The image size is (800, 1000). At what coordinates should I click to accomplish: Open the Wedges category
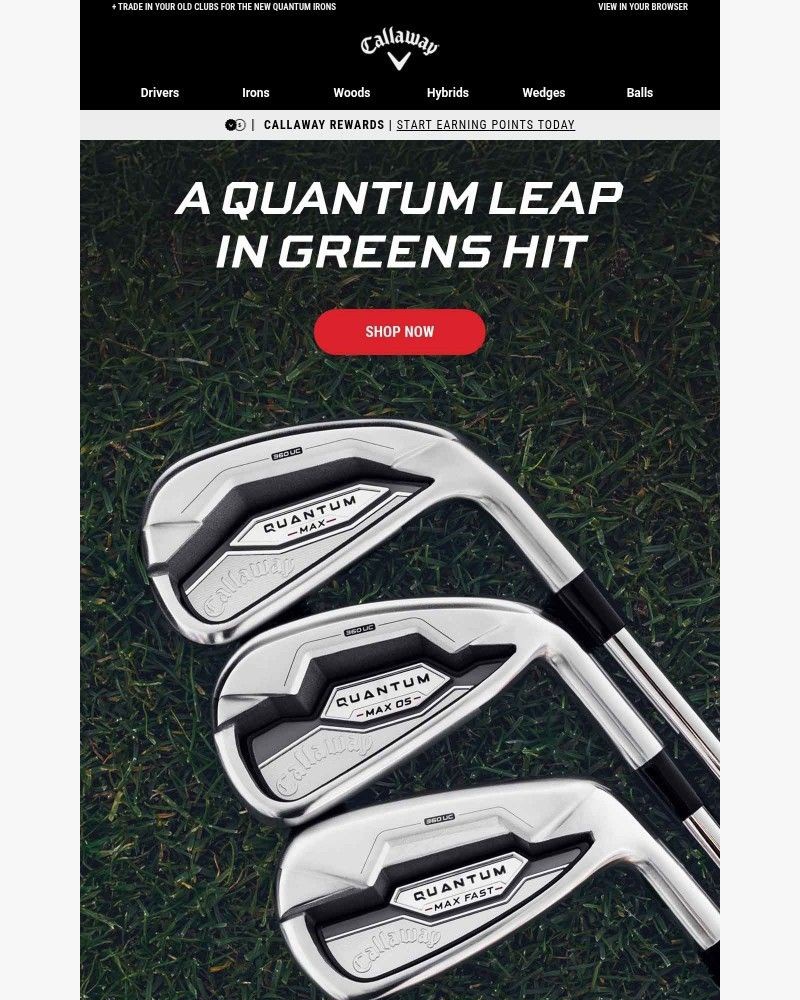[544, 93]
